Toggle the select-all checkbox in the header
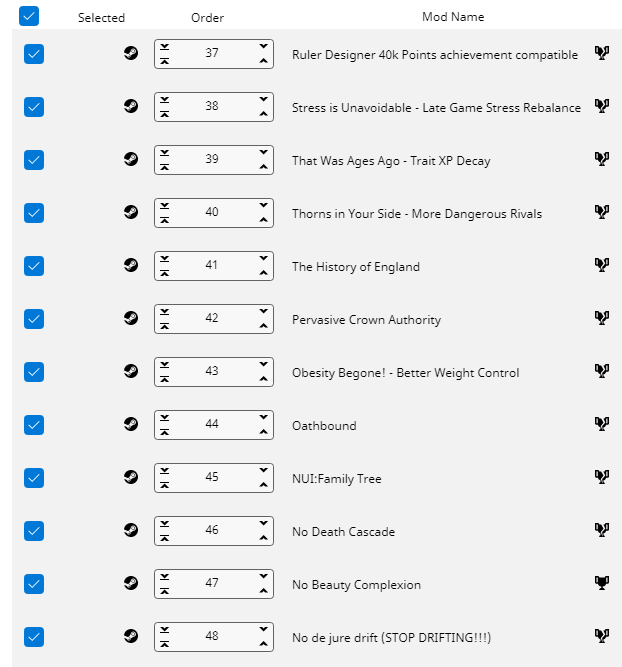Screen dimensions: 622x667 point(29,16)
